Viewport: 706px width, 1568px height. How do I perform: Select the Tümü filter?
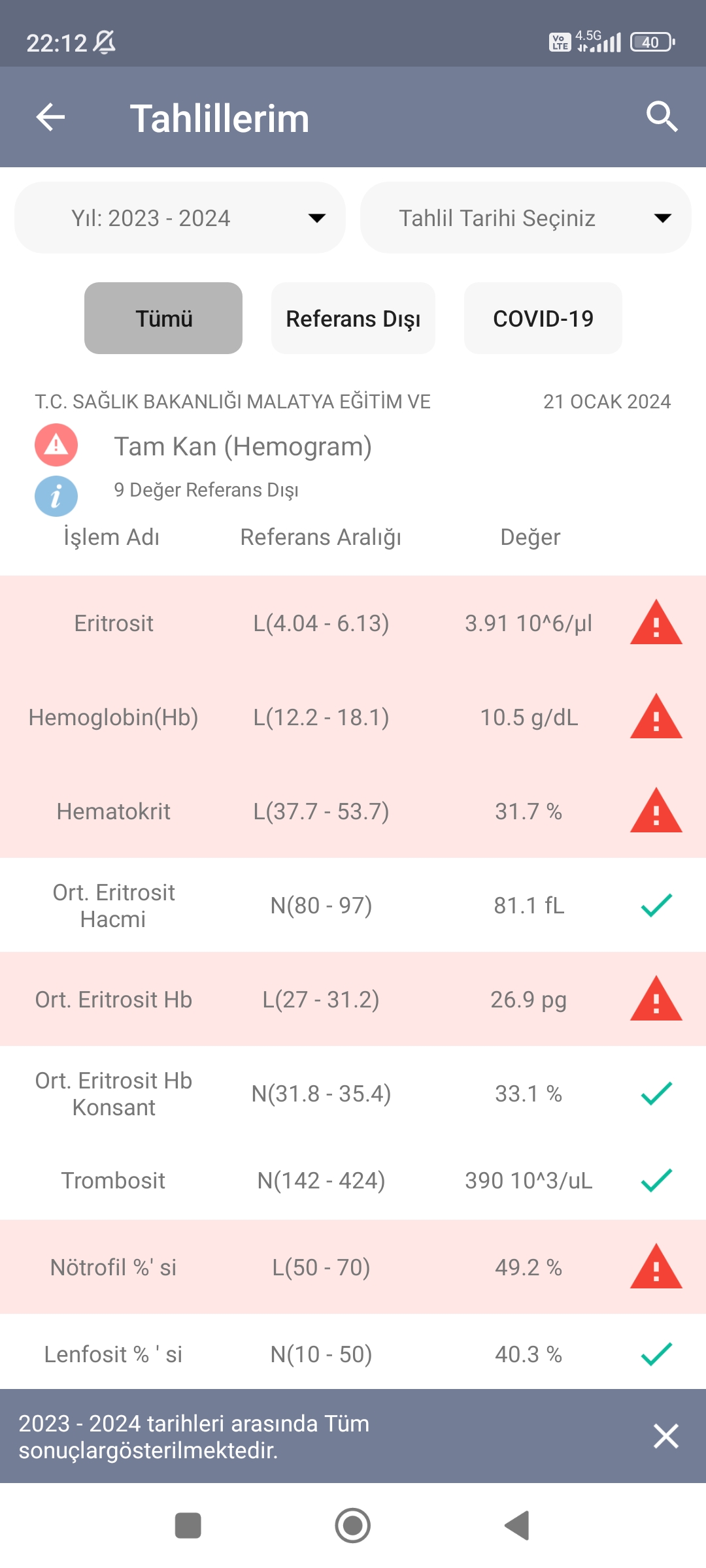(163, 318)
